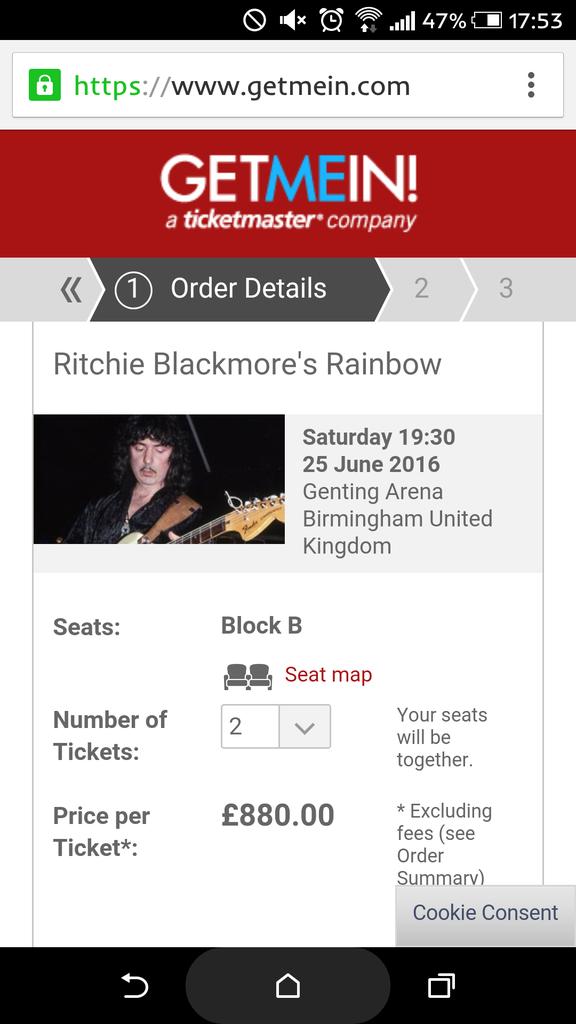Open the Cookie Consent button
The width and height of the screenshot is (576, 1024).
(485, 912)
